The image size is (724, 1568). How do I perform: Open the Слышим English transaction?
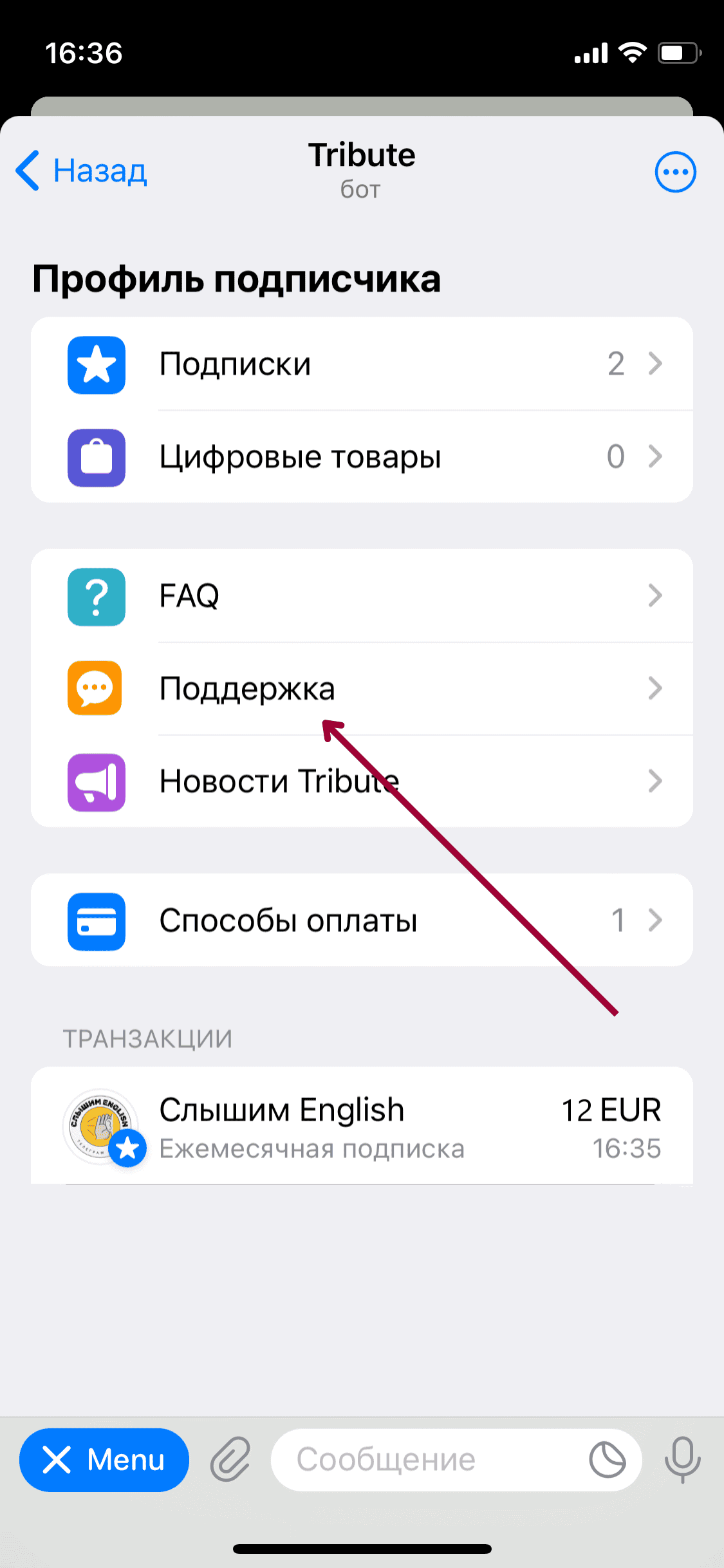tap(362, 1126)
